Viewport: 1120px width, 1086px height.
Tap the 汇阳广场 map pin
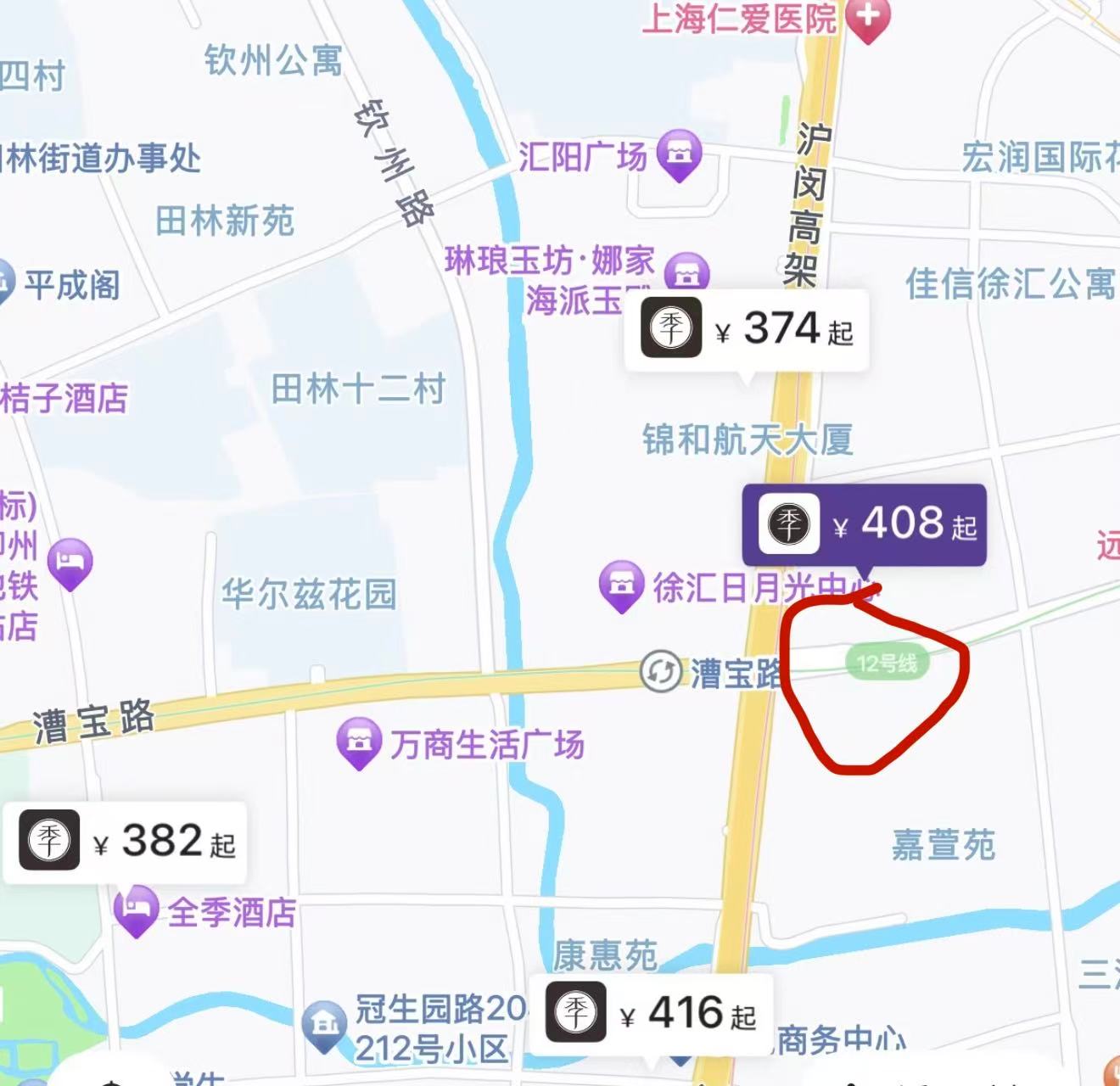(679, 154)
